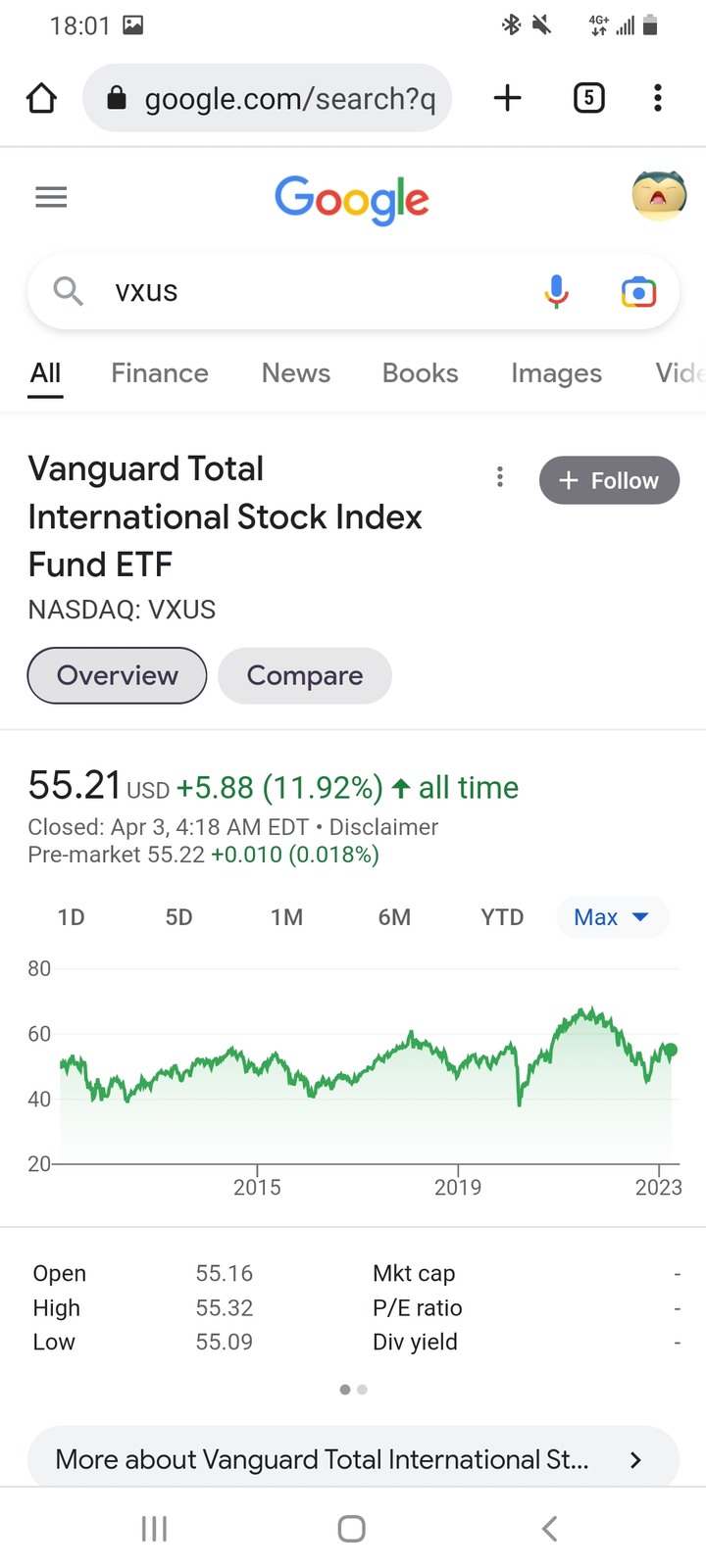Select the Compare chip
706x1568 pixels.
pos(305,675)
